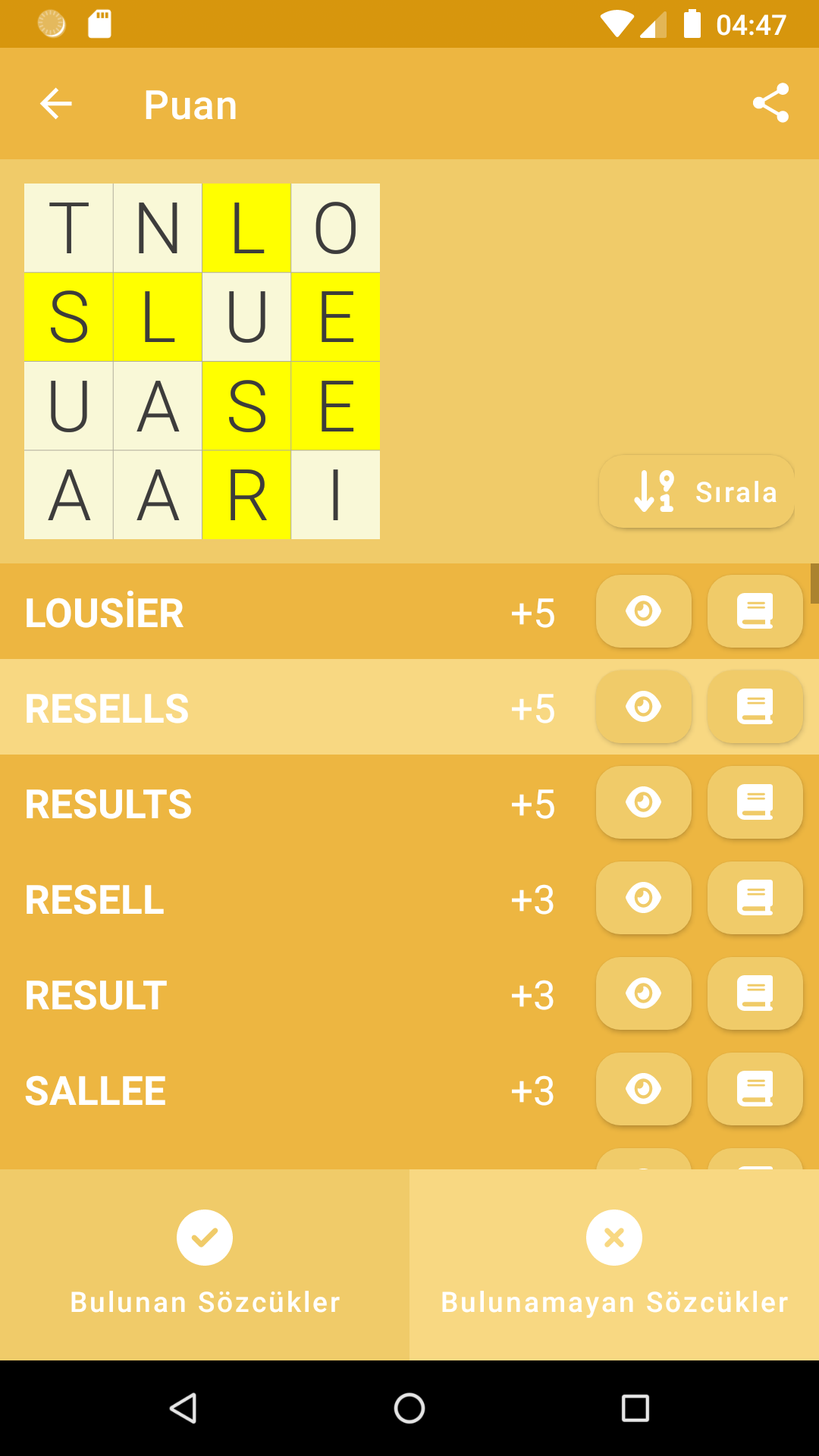Tap the Sırala sort button
Screen dimensions: 819x1456
[x=696, y=491]
